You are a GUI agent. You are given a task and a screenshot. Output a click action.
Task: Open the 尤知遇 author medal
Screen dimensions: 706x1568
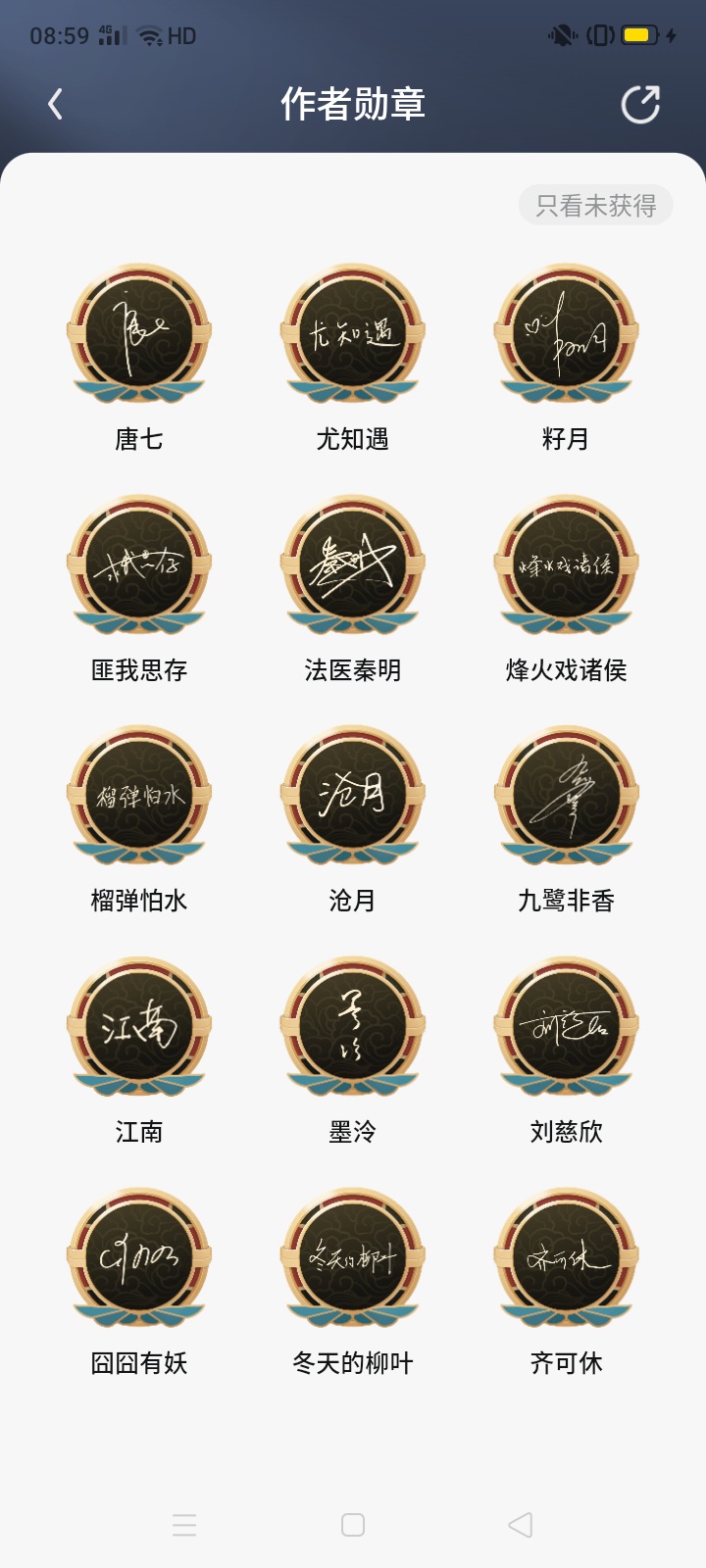click(353, 333)
